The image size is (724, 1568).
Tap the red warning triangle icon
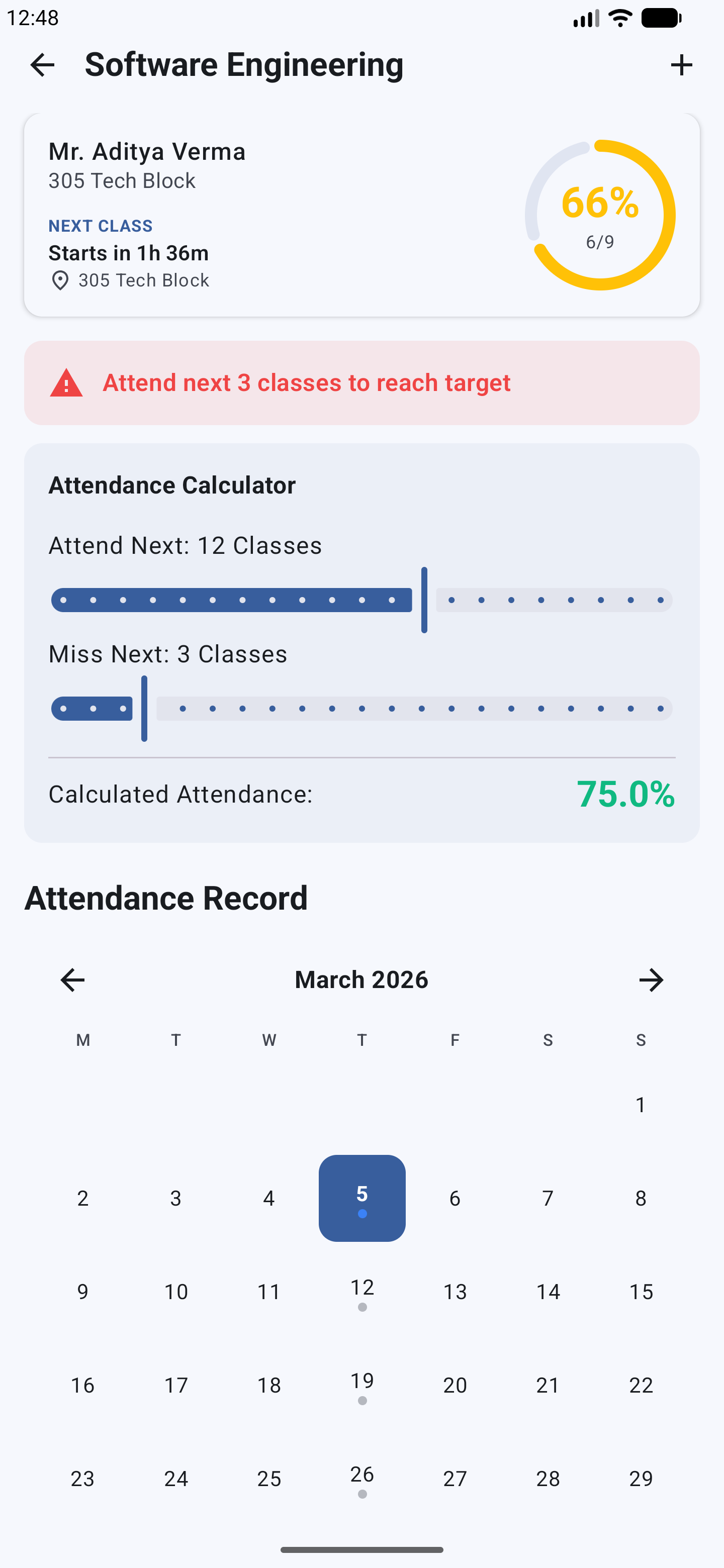click(x=66, y=382)
